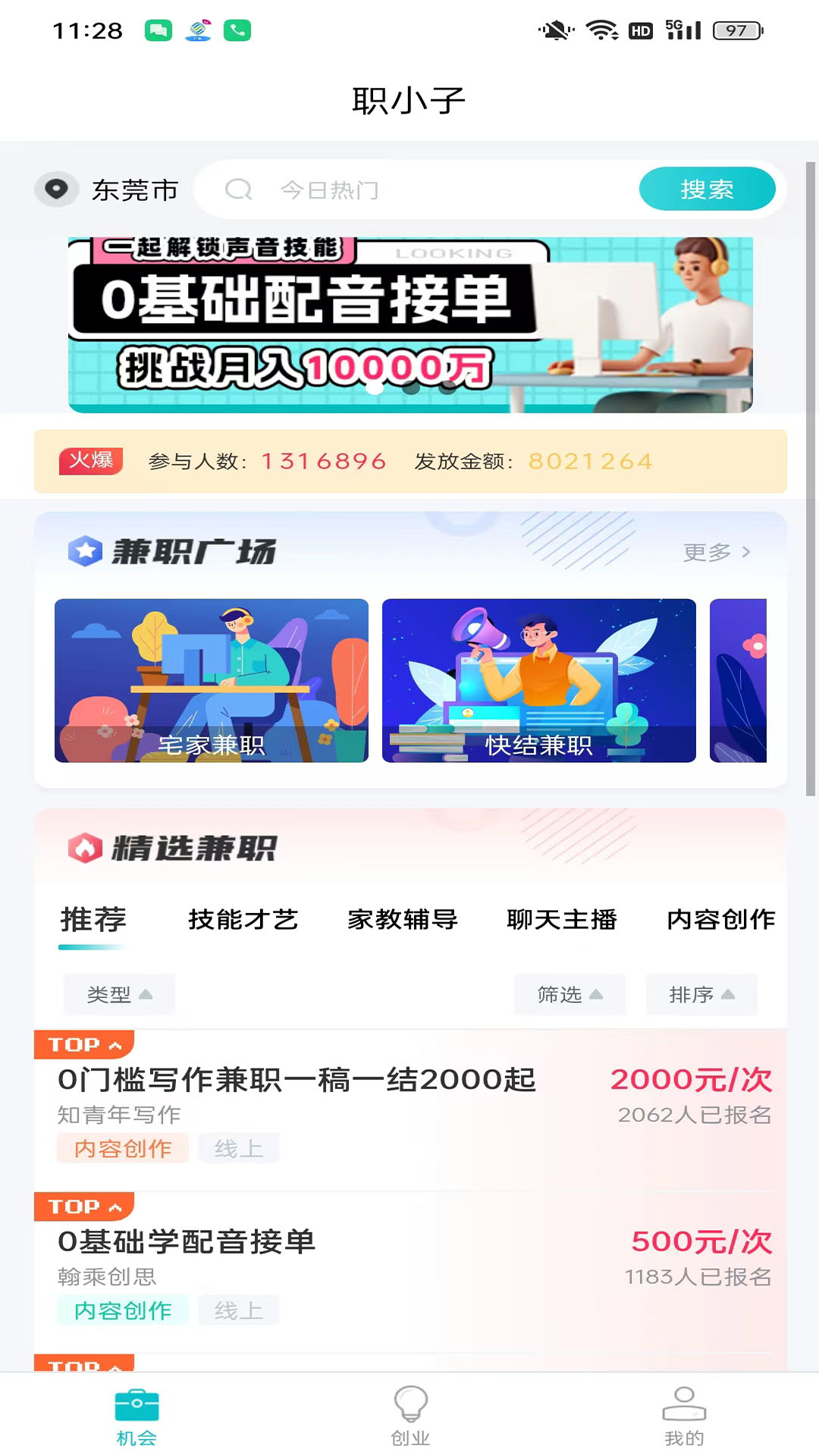The width and height of the screenshot is (819, 1456).
Task: Open the 筛选 filter dropdown
Action: pyautogui.click(x=569, y=994)
